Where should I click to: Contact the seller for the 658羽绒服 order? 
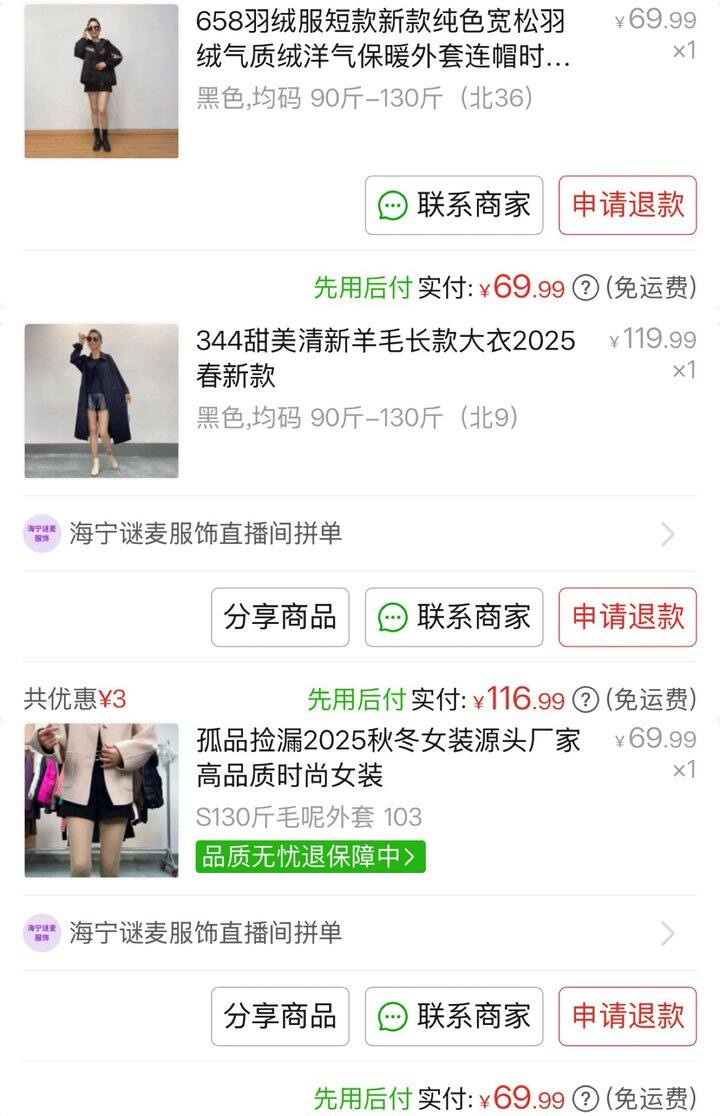[454, 205]
